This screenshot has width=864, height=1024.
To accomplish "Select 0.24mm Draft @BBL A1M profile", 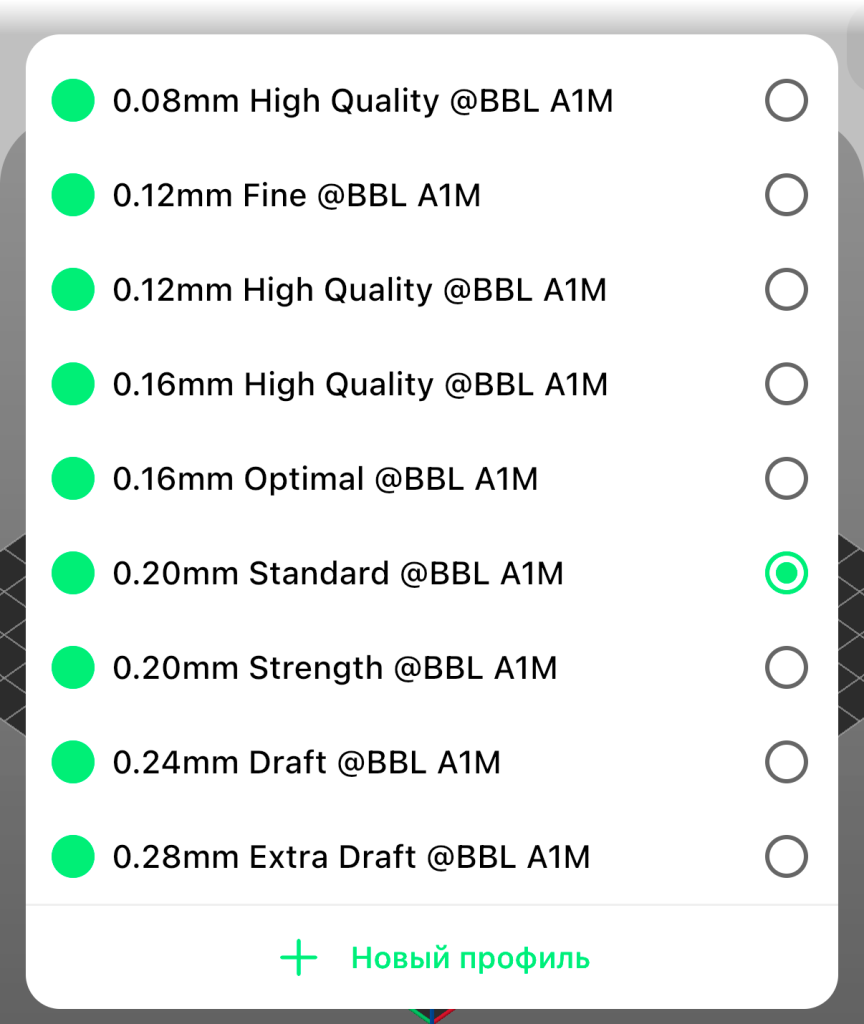I will point(786,763).
